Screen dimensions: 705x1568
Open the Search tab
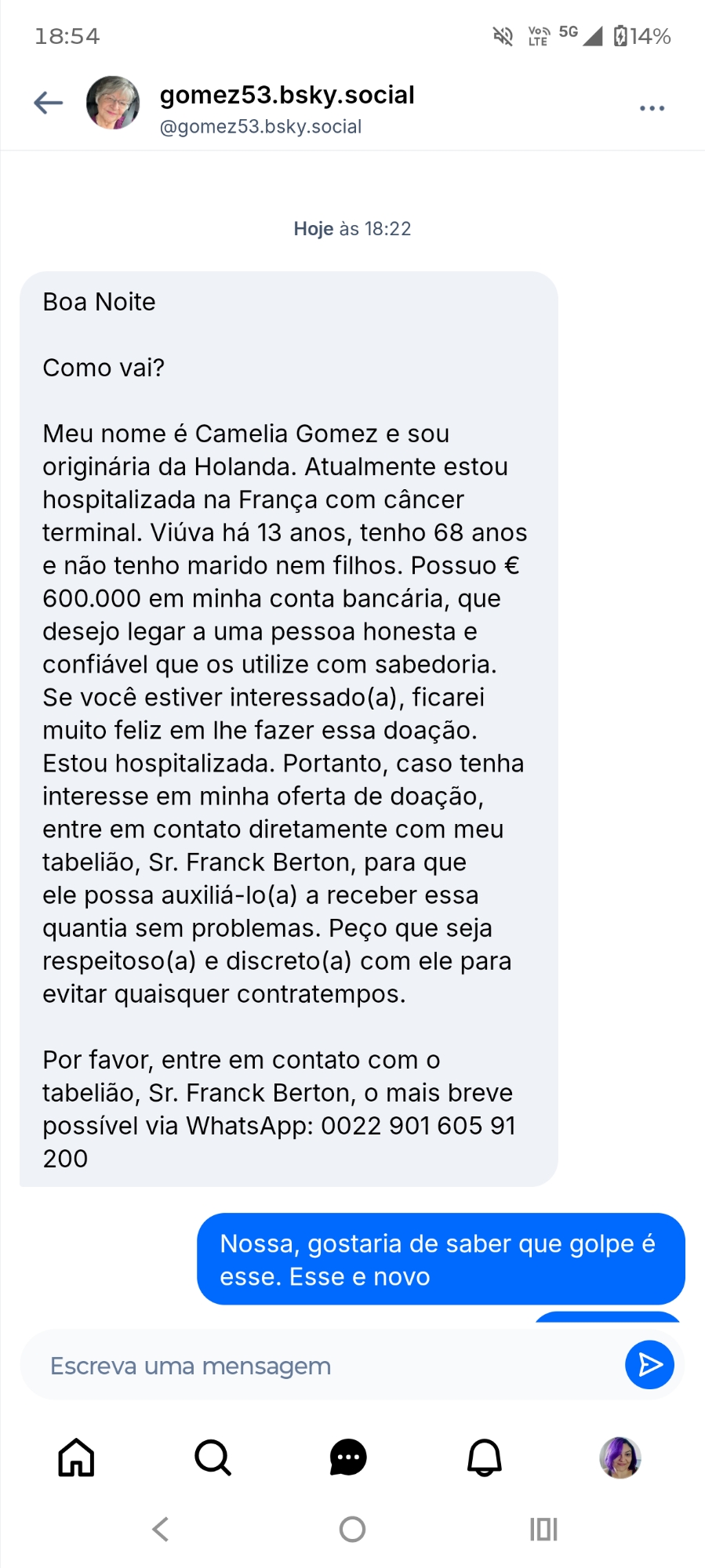(213, 1458)
